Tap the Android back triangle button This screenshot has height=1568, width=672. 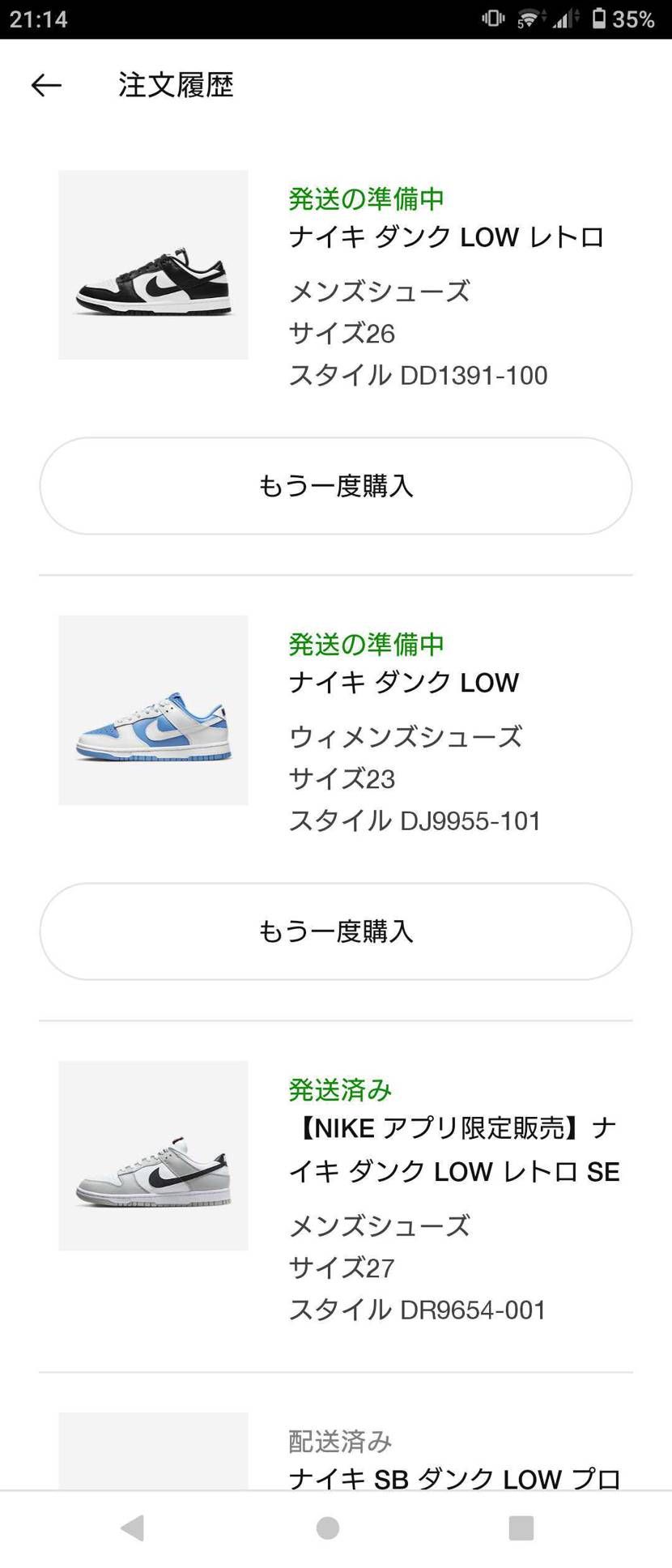tap(132, 1528)
